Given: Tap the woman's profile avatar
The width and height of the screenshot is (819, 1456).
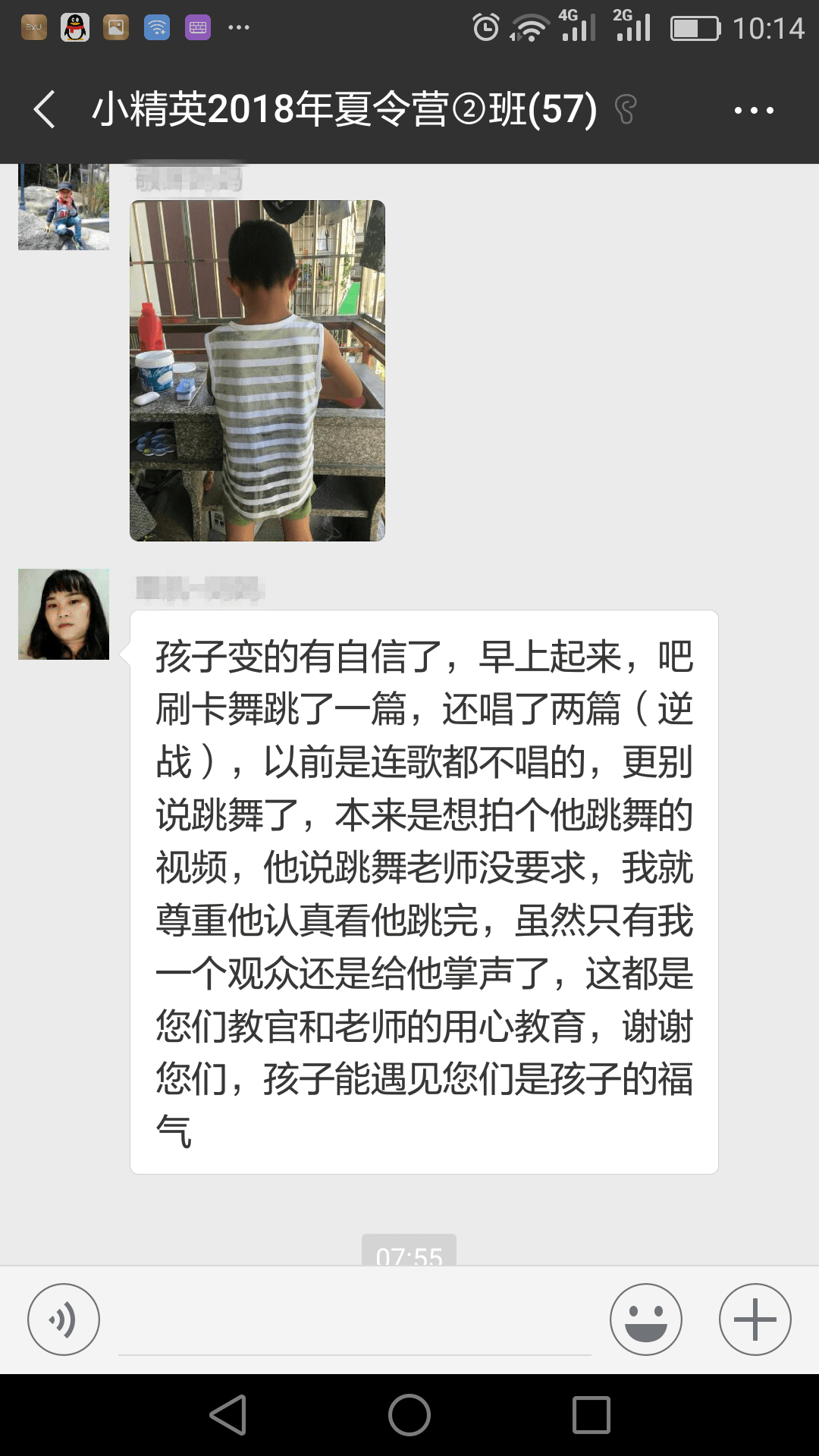Looking at the screenshot, I should (64, 614).
